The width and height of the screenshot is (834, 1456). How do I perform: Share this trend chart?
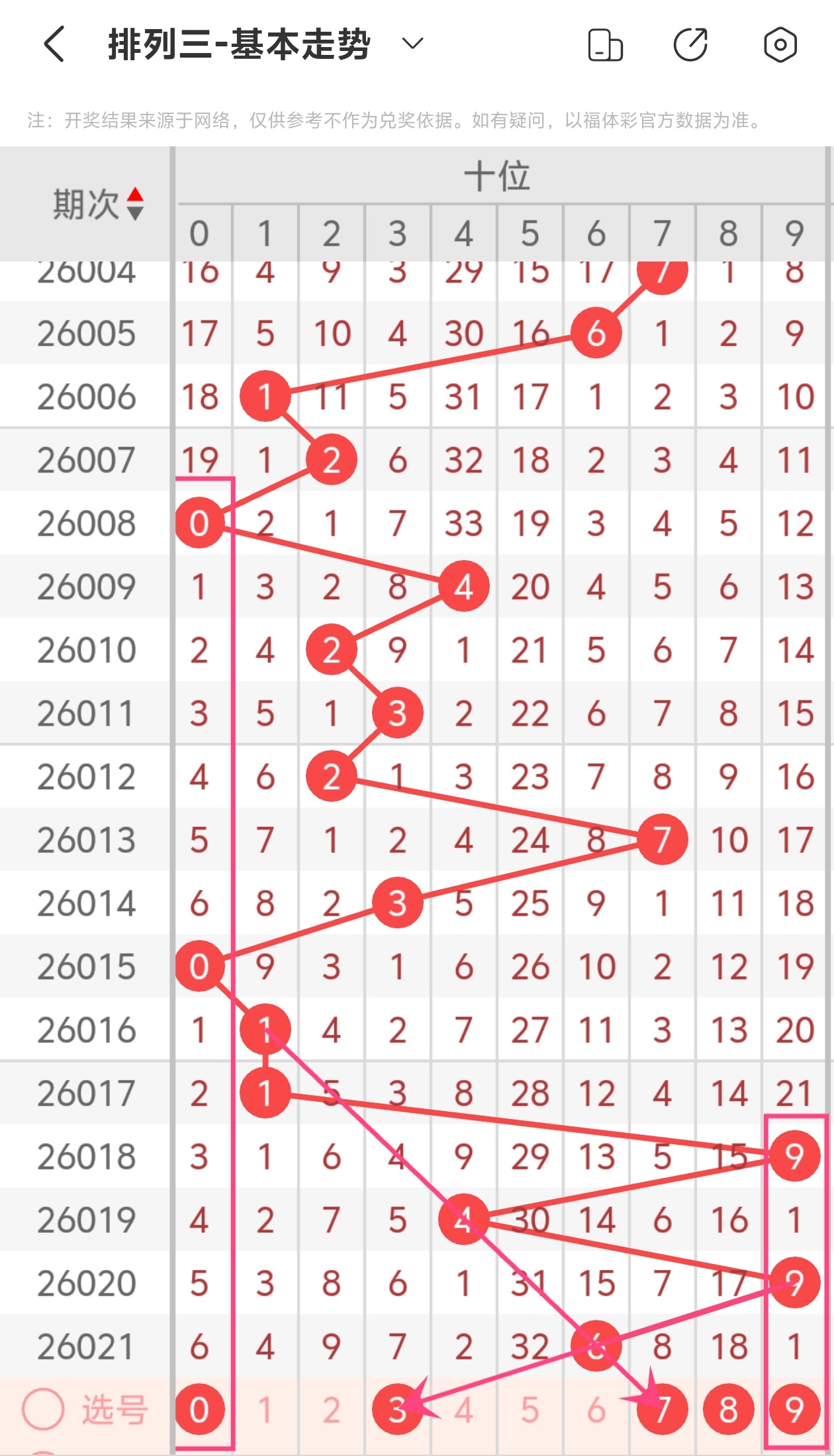(690, 45)
